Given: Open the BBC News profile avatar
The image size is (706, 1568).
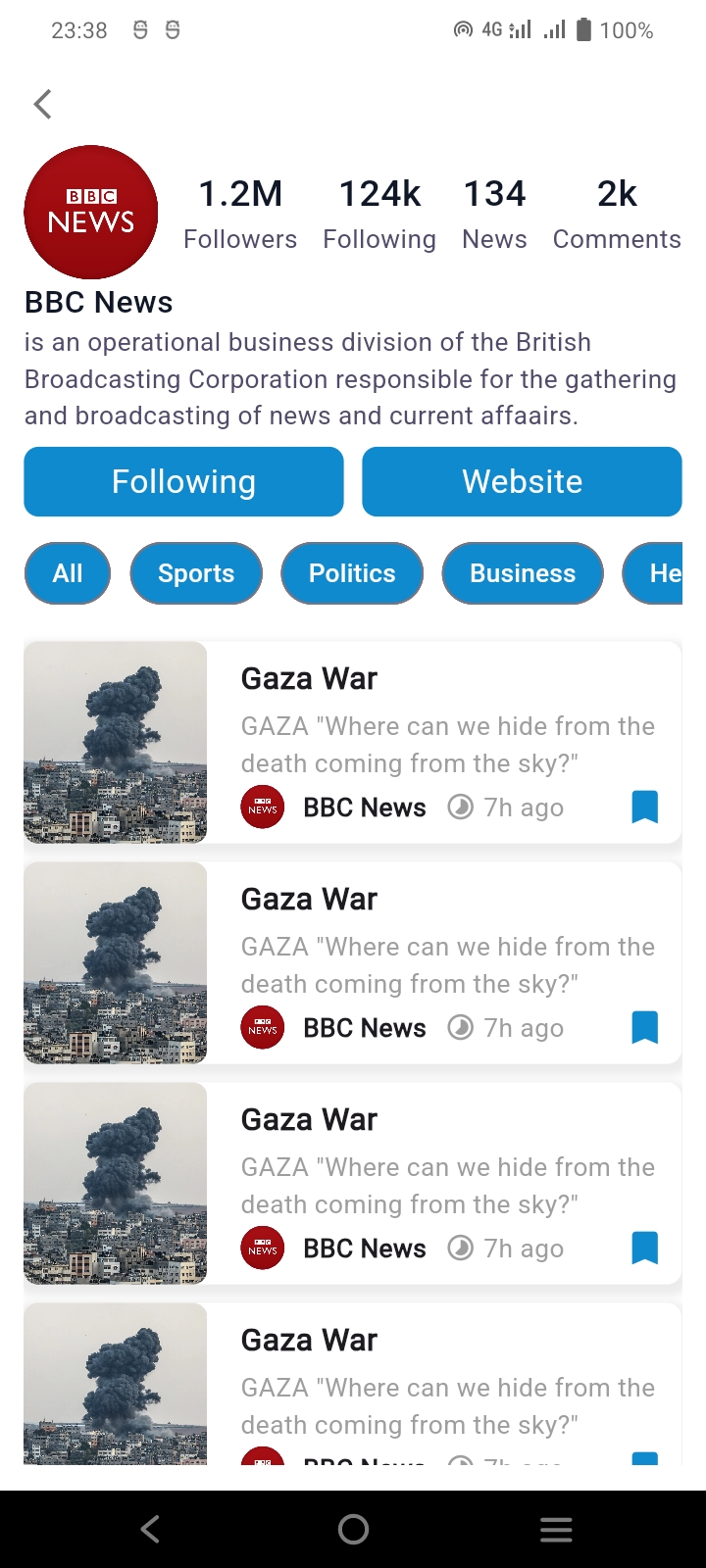Looking at the screenshot, I should (x=91, y=212).
